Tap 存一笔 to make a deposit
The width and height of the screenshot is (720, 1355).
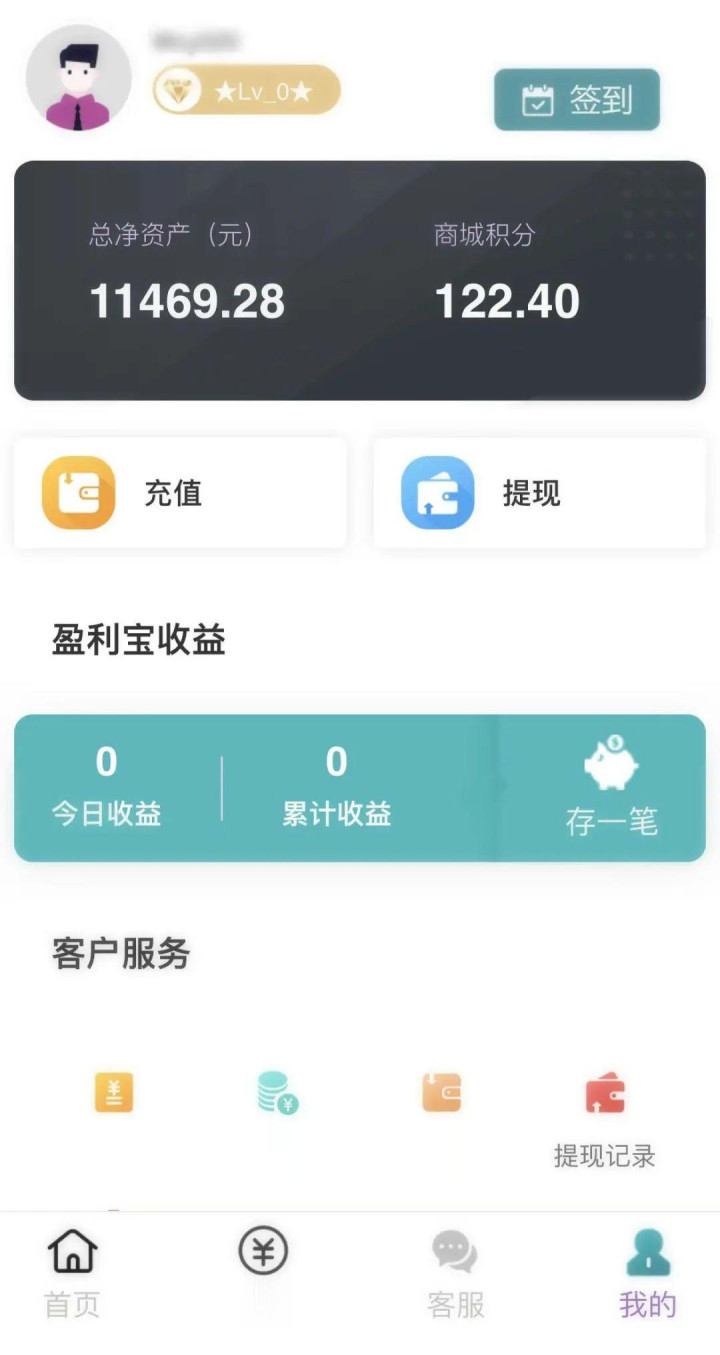(611, 789)
